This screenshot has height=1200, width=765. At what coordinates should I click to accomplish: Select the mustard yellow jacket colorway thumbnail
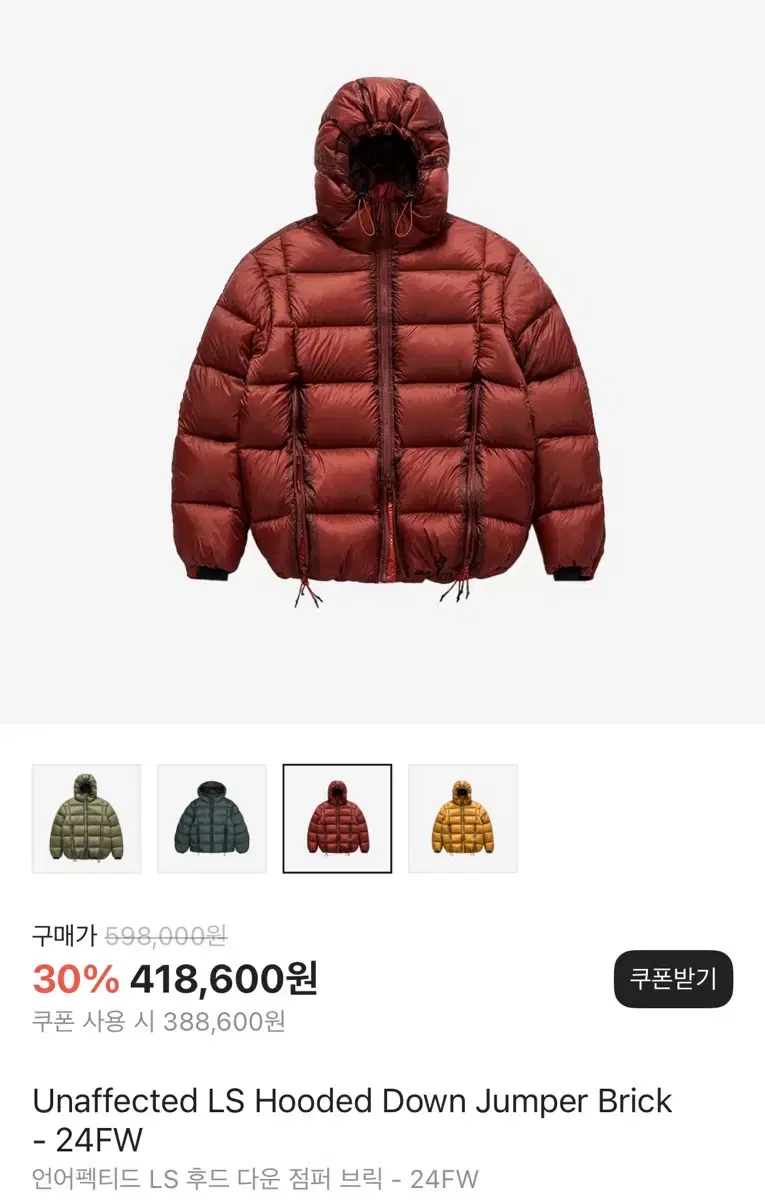tap(463, 817)
